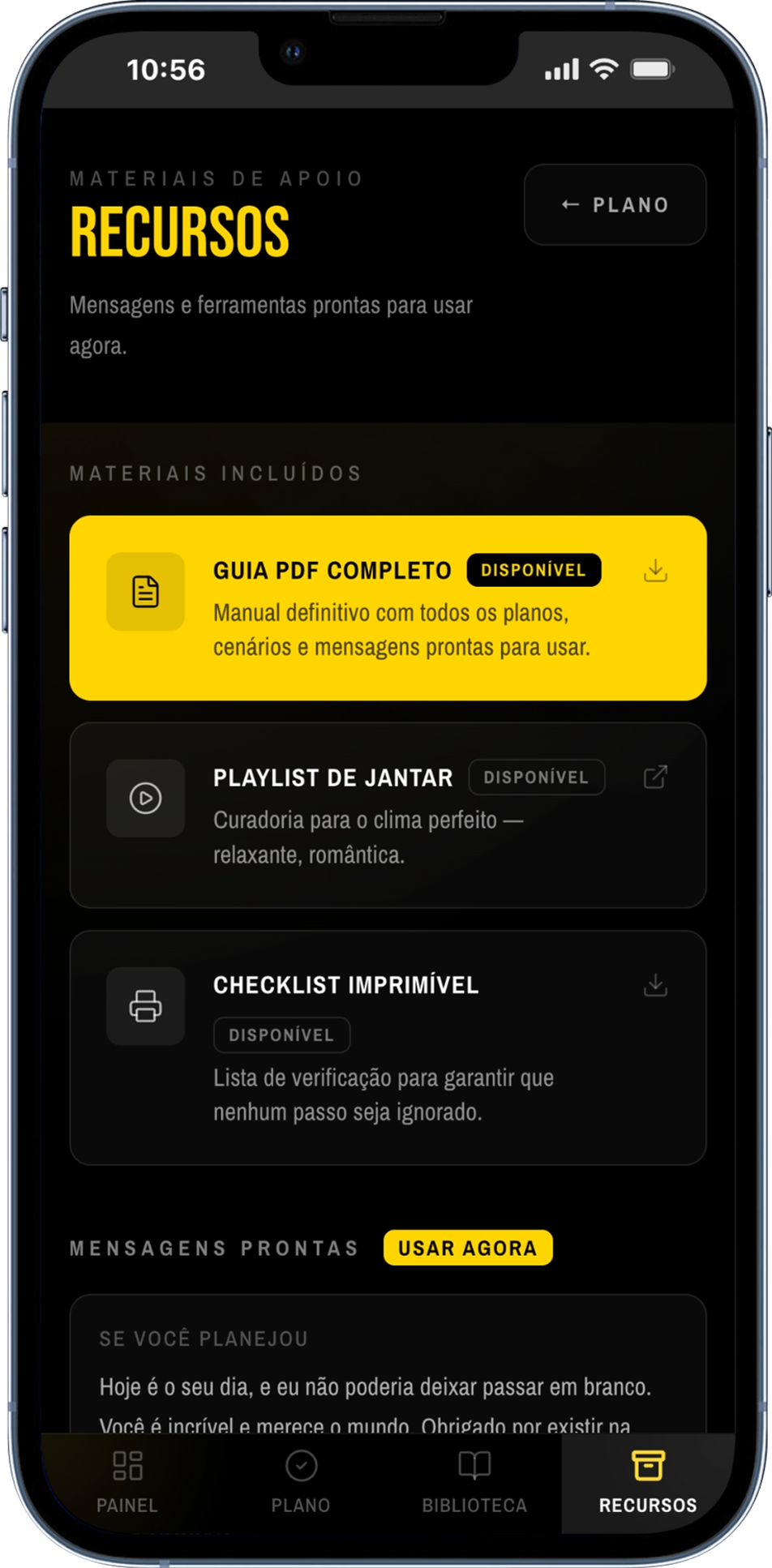Tap the Usar Agora badge
This screenshot has width=772, height=1568.
(x=468, y=1248)
